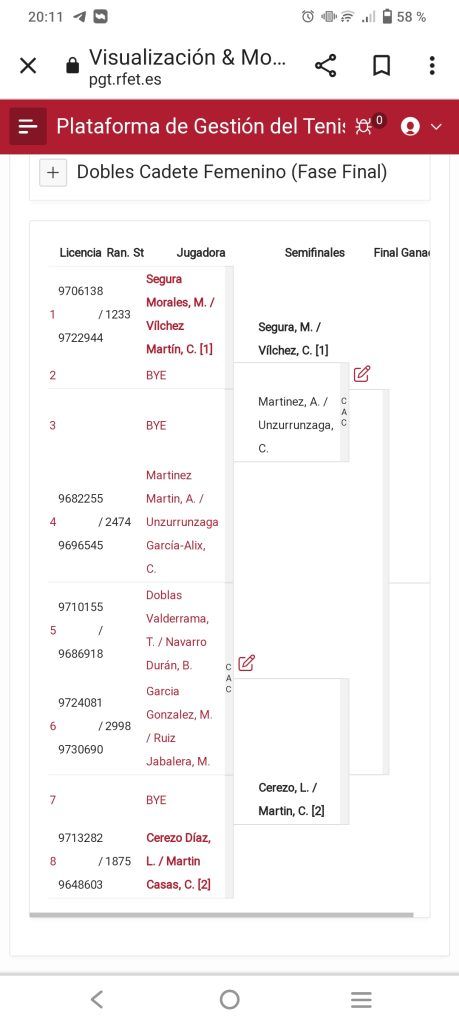Go back with the system back button
The height and width of the screenshot is (1024, 459).
pyautogui.click(x=97, y=999)
